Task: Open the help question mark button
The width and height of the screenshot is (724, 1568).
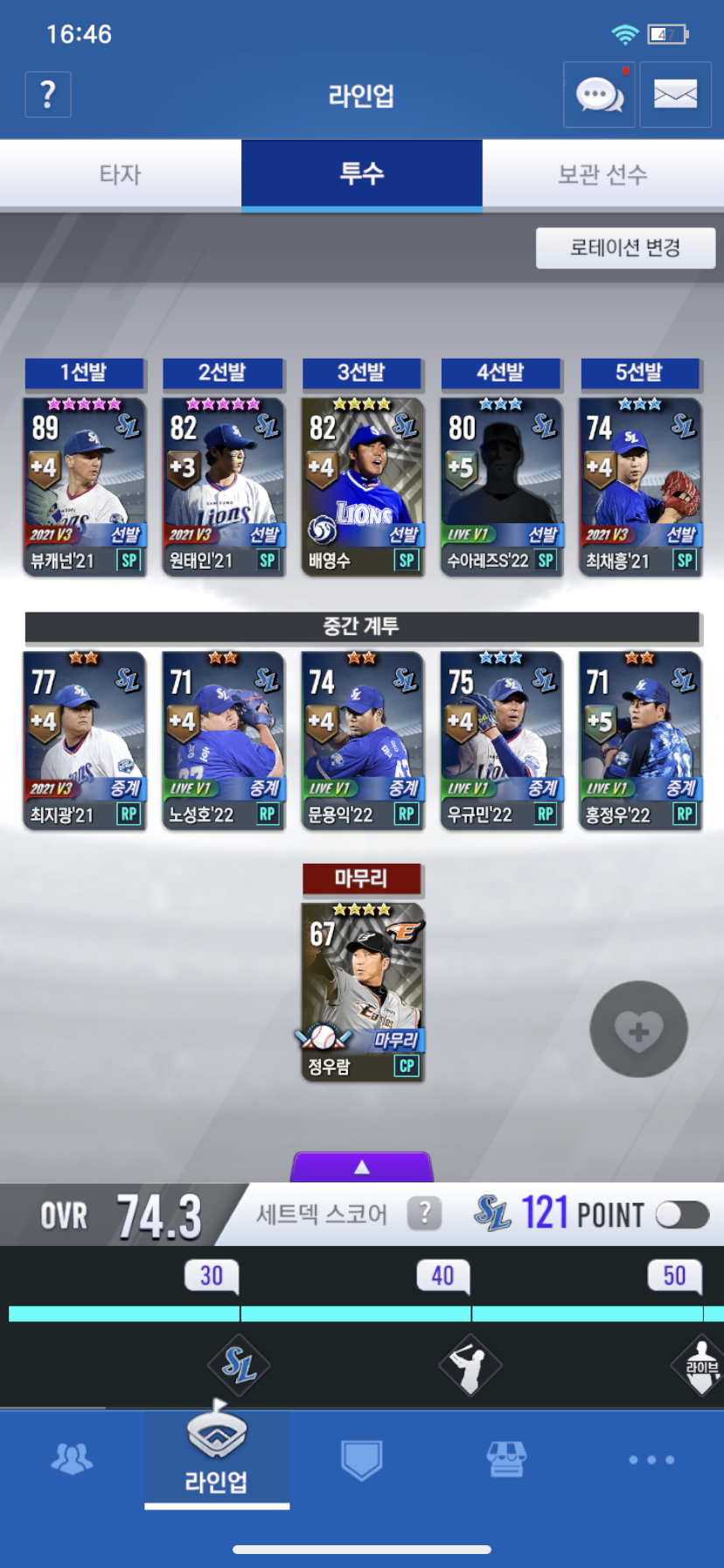Action: pyautogui.click(x=48, y=94)
